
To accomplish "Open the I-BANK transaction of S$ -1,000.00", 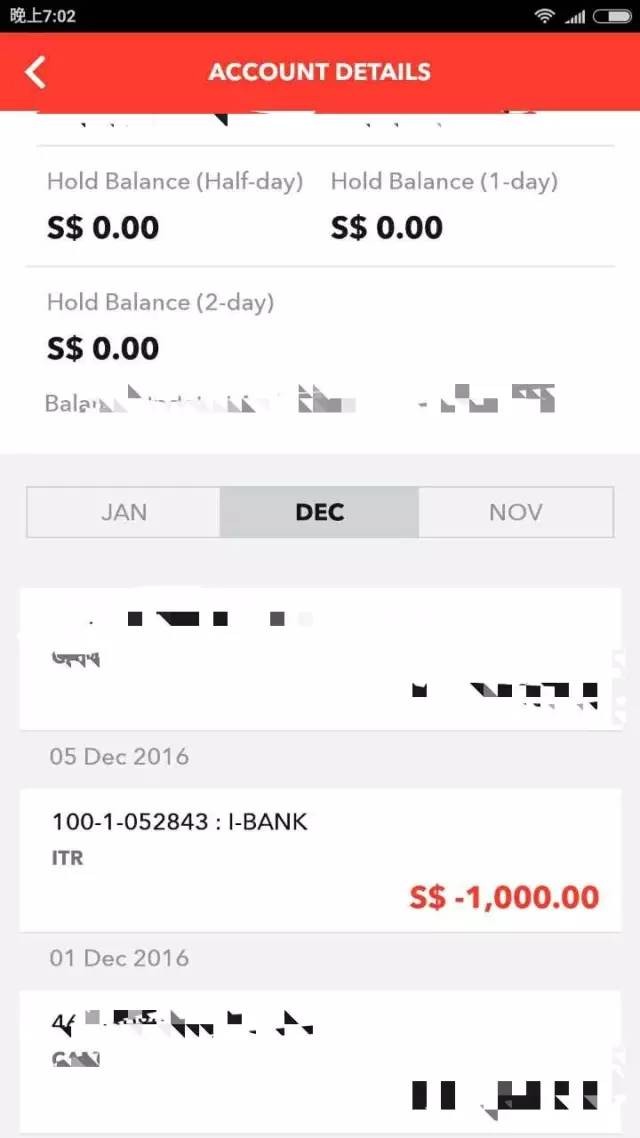I will (320, 860).
